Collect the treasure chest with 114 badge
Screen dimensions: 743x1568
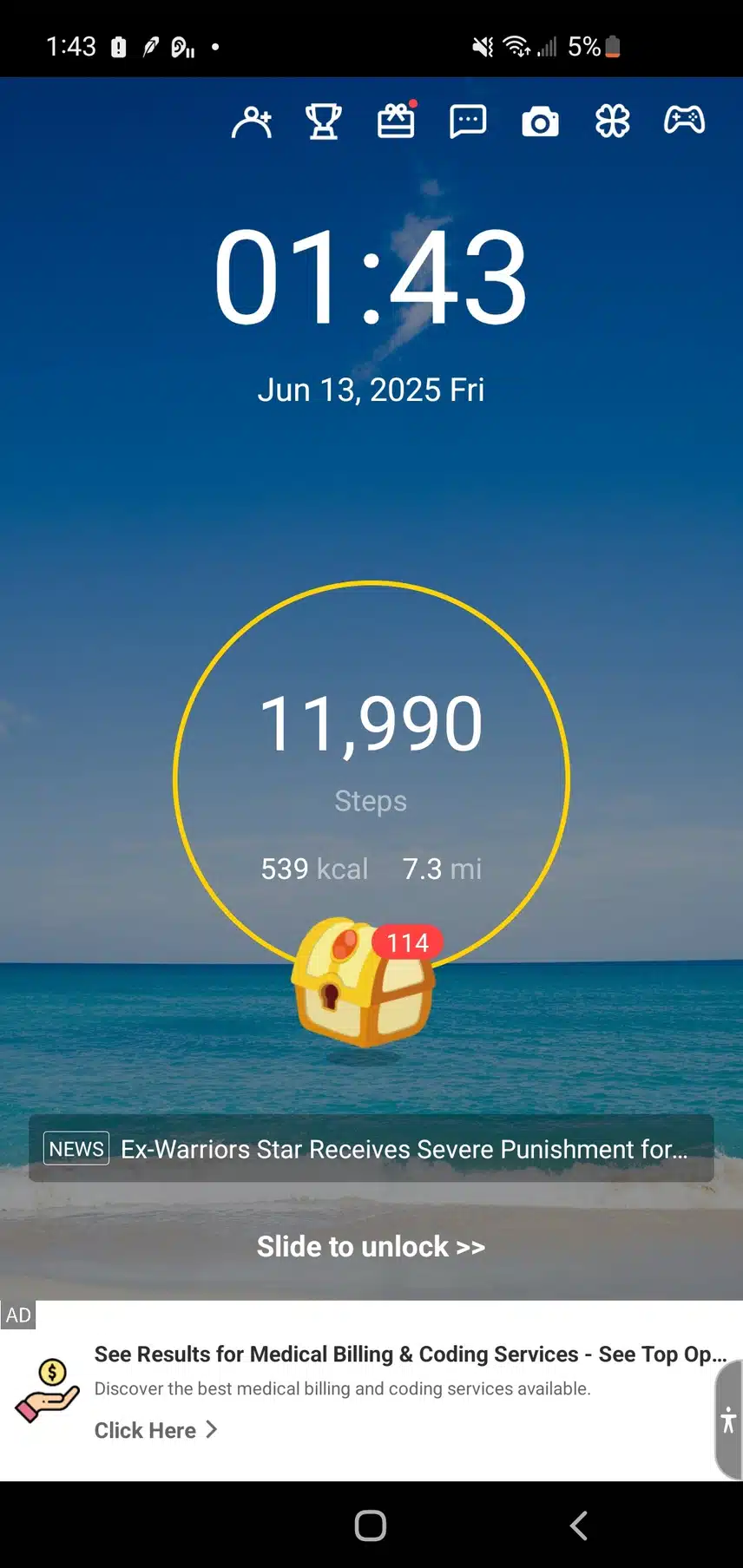coord(364,983)
